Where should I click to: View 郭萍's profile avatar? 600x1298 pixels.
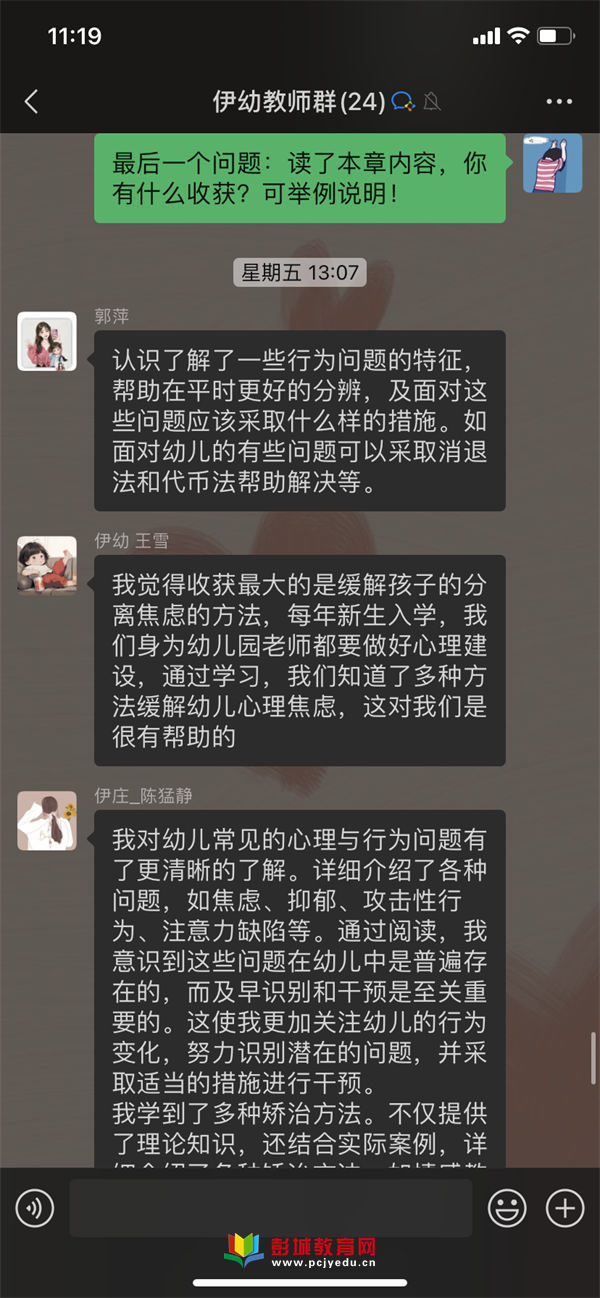(47, 341)
